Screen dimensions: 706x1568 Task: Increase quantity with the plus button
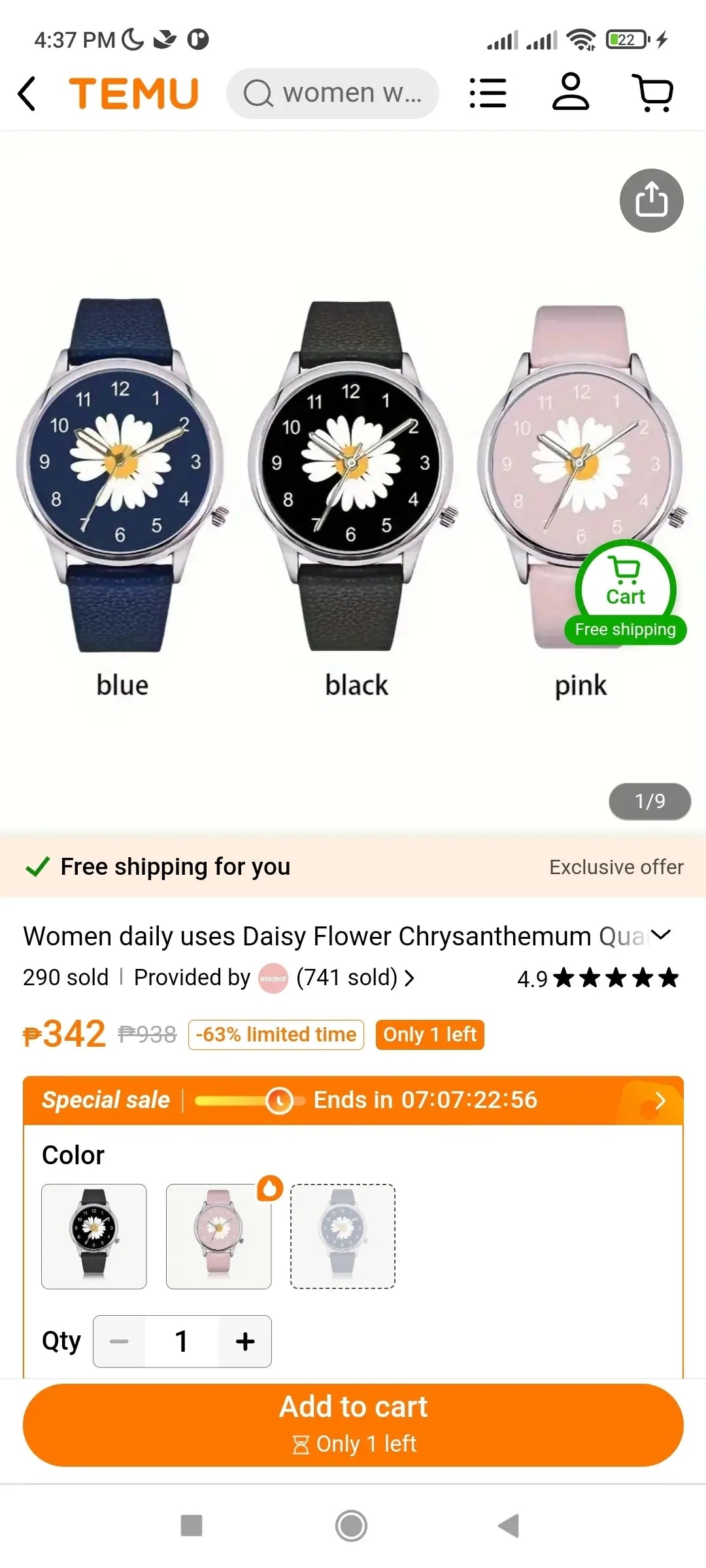245,1341
